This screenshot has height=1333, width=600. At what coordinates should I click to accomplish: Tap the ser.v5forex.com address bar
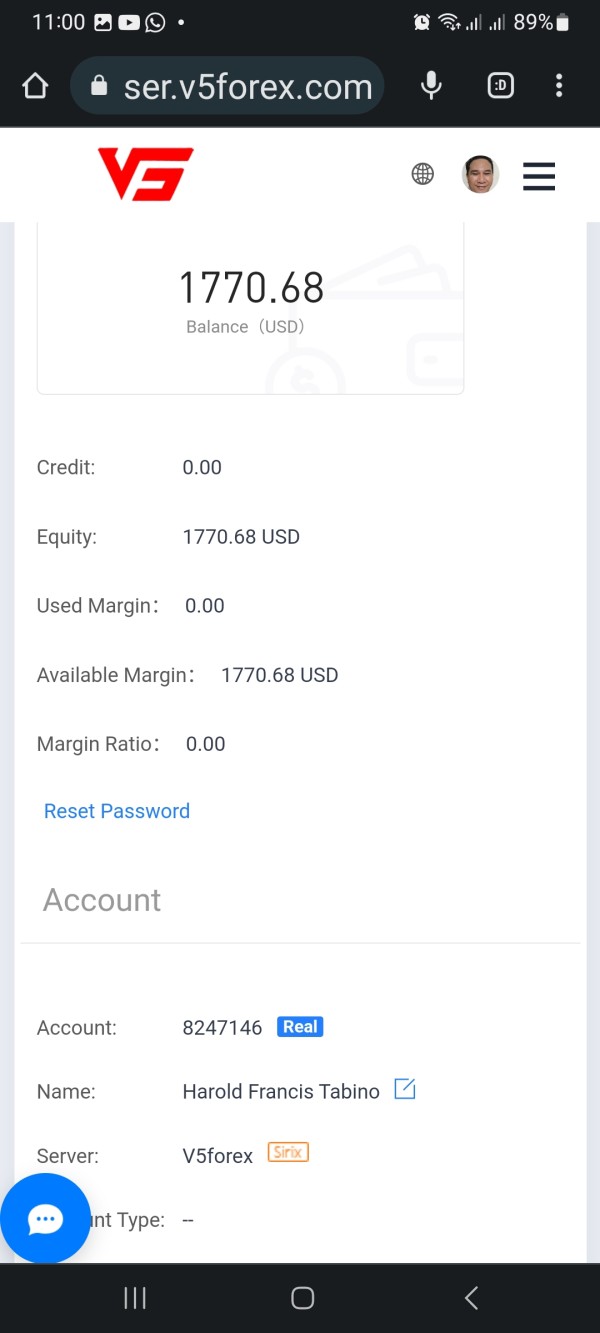(228, 87)
